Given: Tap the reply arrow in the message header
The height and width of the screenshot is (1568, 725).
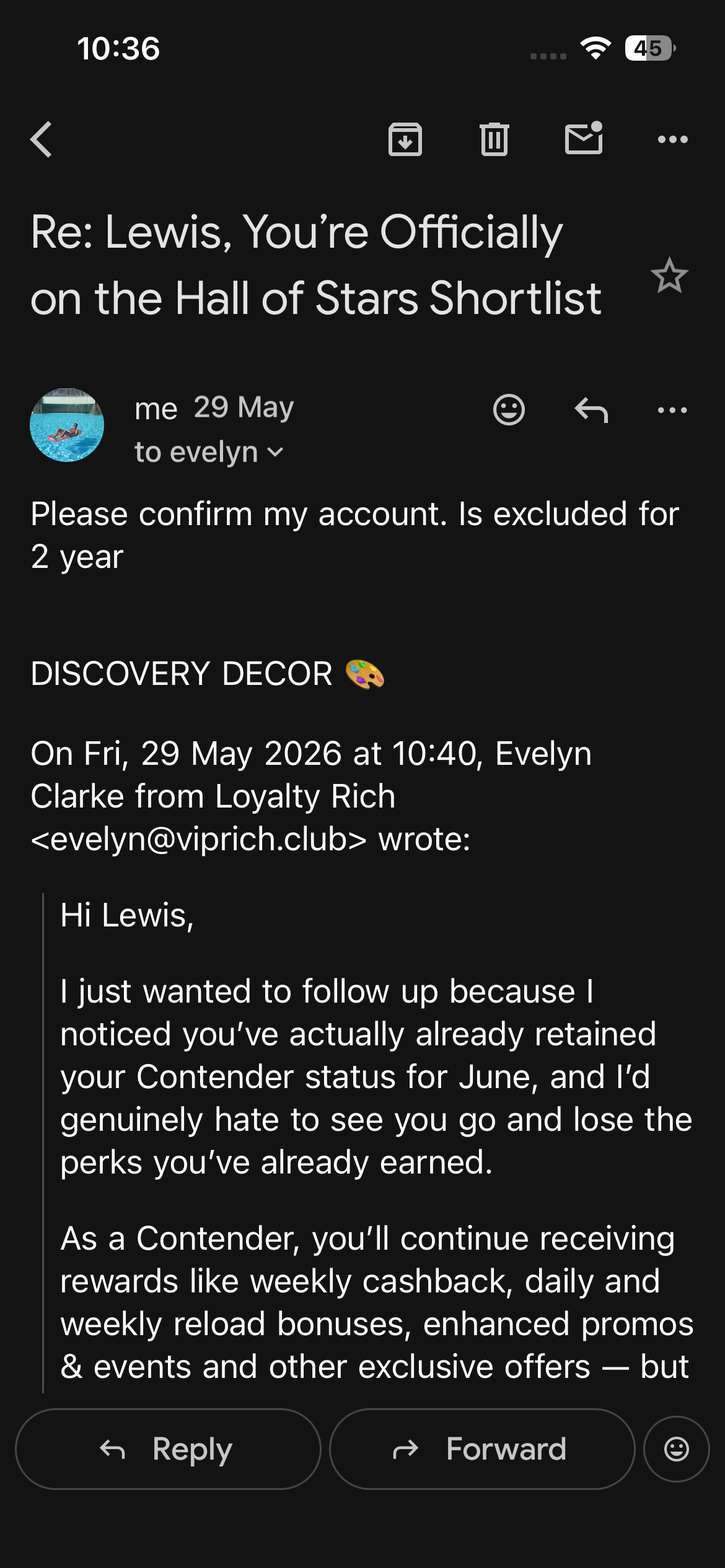Looking at the screenshot, I should click(x=592, y=410).
